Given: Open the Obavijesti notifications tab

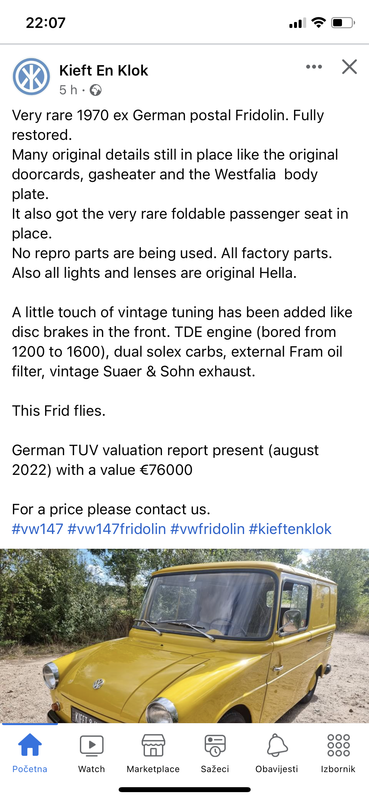Looking at the screenshot, I should tap(277, 753).
